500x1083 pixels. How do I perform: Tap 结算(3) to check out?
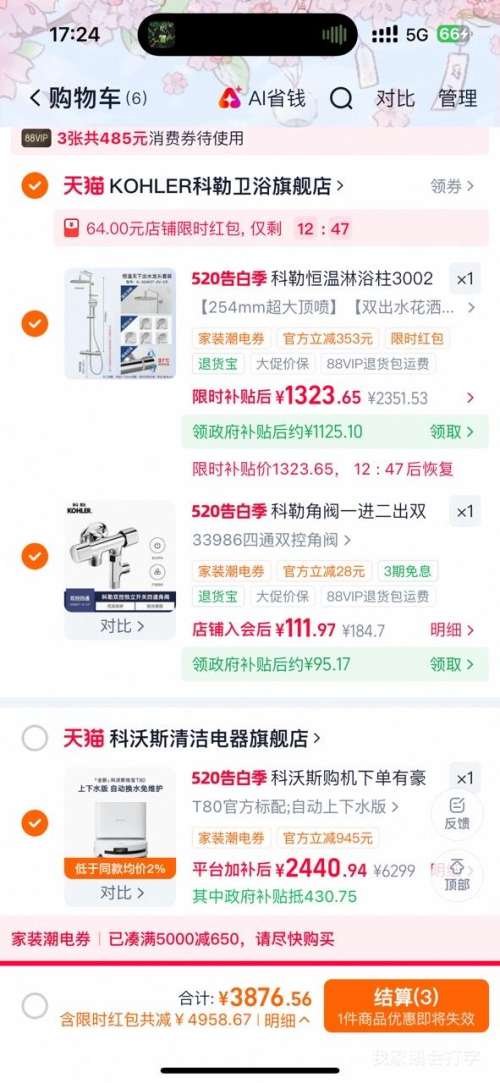pyautogui.click(x=406, y=1006)
